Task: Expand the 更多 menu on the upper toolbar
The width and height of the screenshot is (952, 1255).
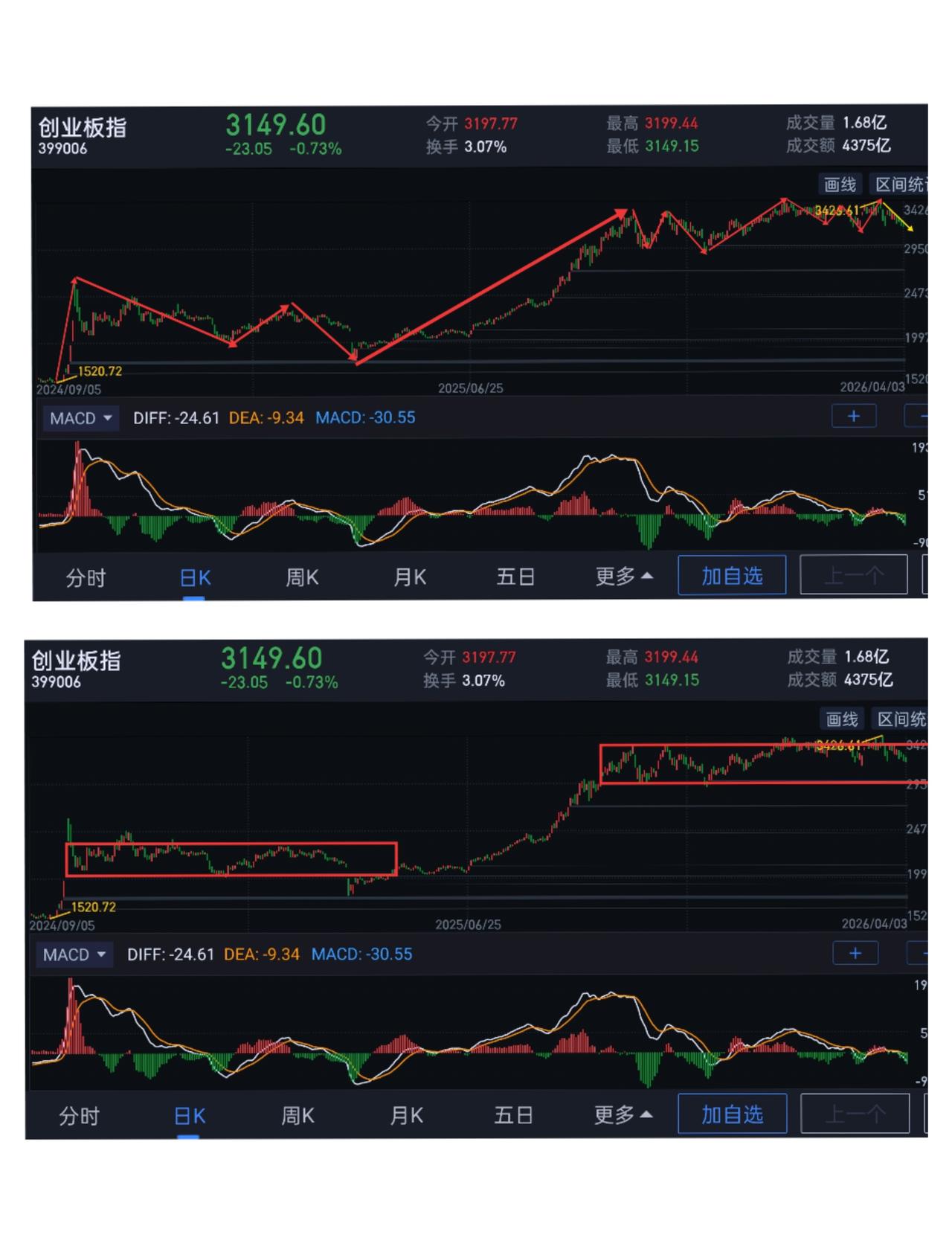Action: click(625, 576)
